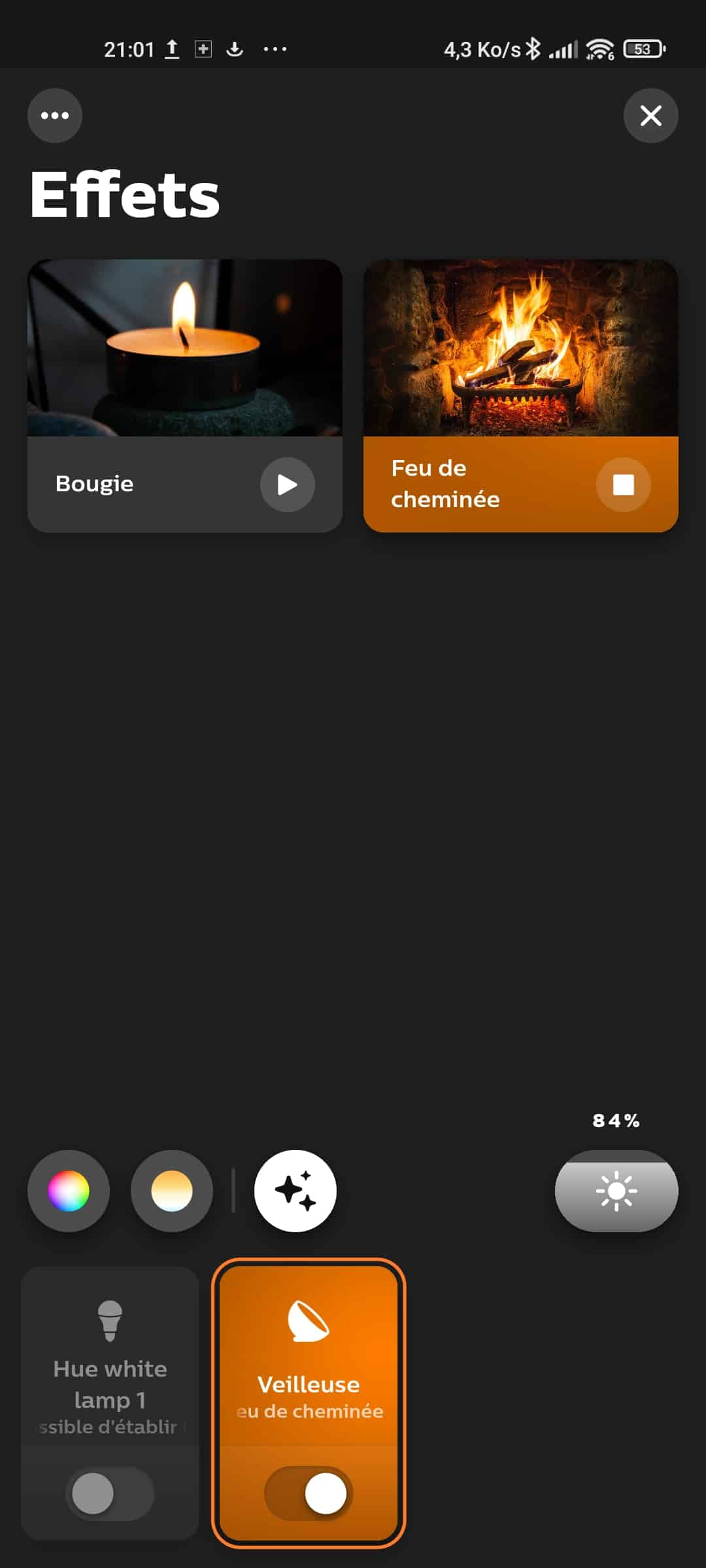Open the color wheel picker
The width and height of the screenshot is (706, 1568).
coord(69,1191)
